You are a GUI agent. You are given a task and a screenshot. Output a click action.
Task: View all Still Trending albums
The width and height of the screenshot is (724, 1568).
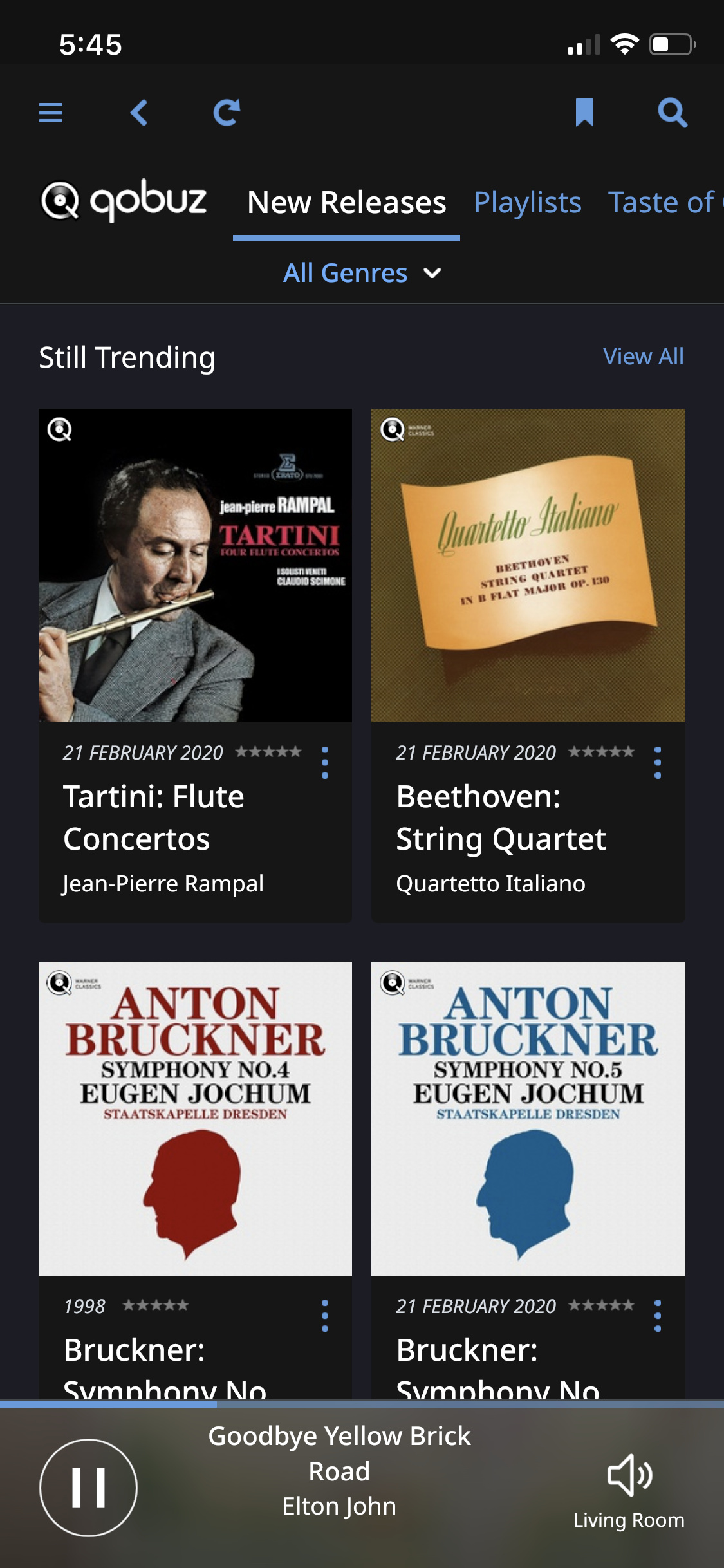click(x=644, y=356)
